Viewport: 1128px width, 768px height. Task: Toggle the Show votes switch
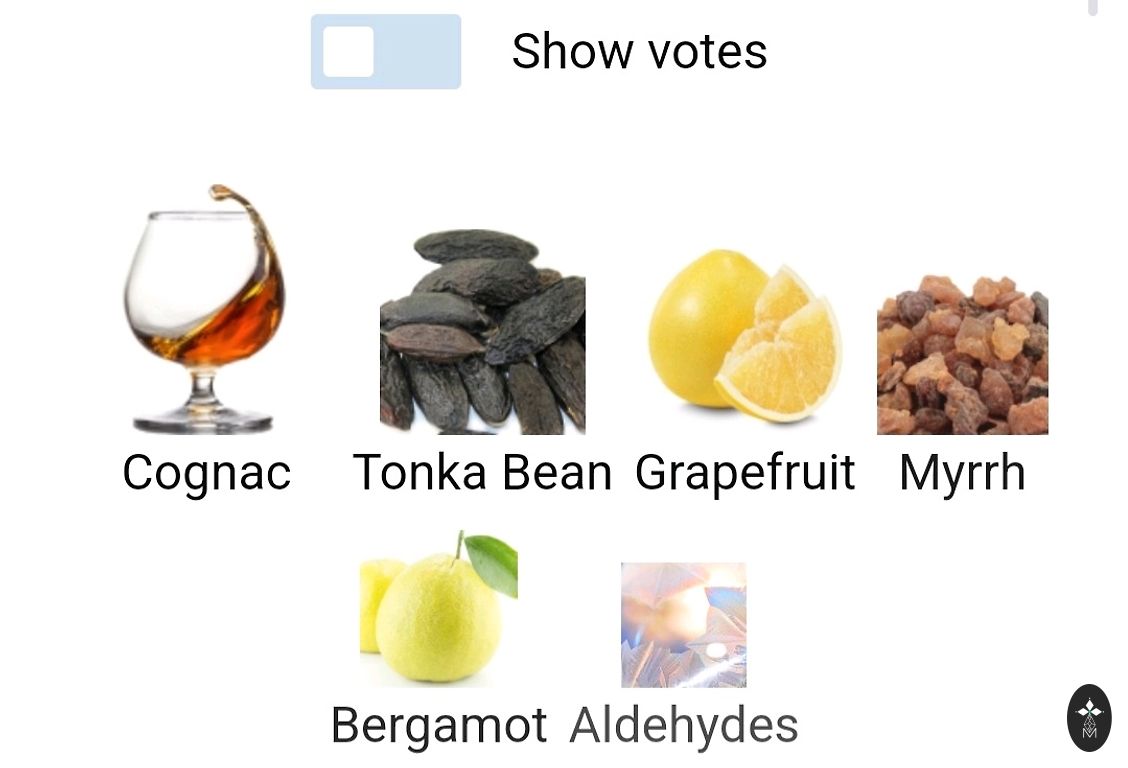pyautogui.click(x=385, y=52)
